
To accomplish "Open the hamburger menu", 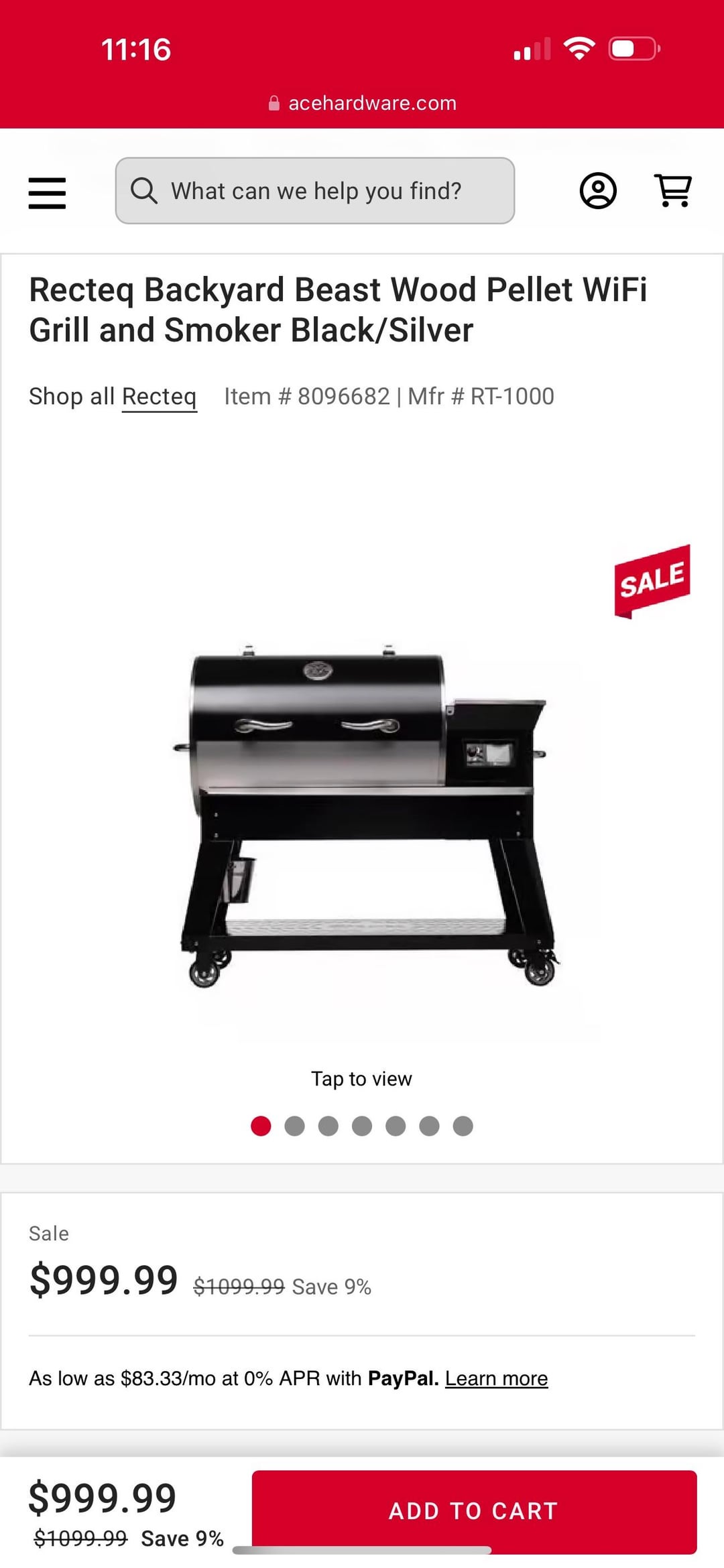I will pos(47,193).
